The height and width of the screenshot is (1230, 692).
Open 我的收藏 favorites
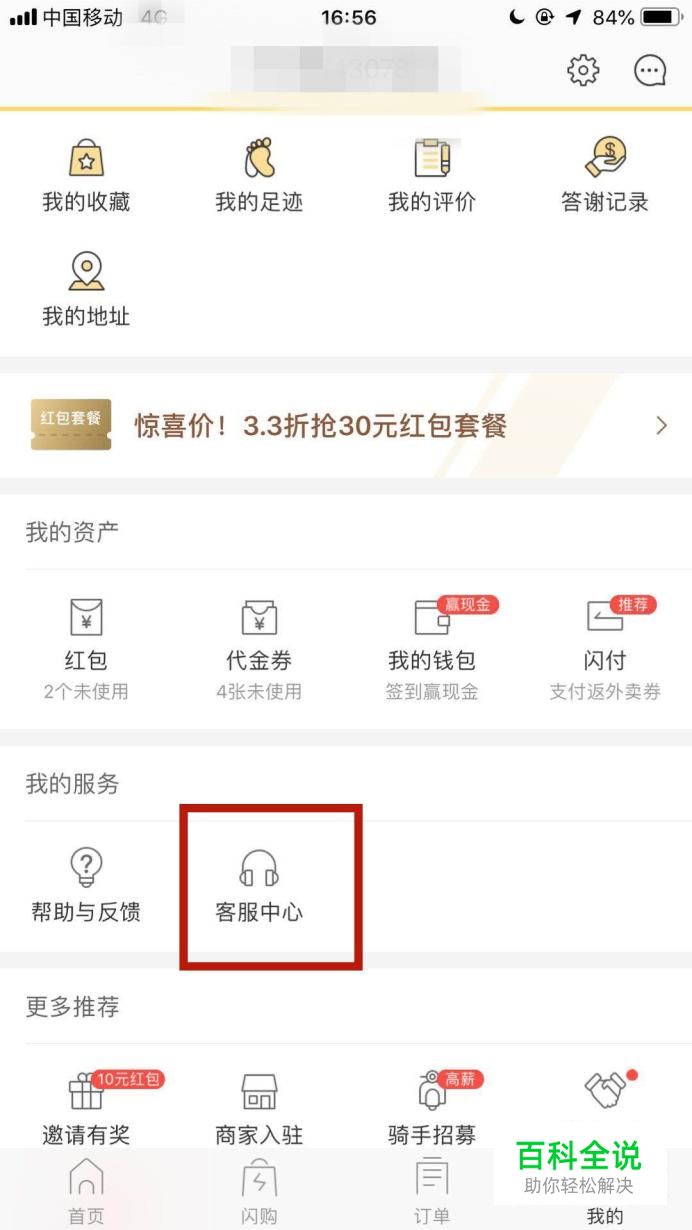coord(86,175)
